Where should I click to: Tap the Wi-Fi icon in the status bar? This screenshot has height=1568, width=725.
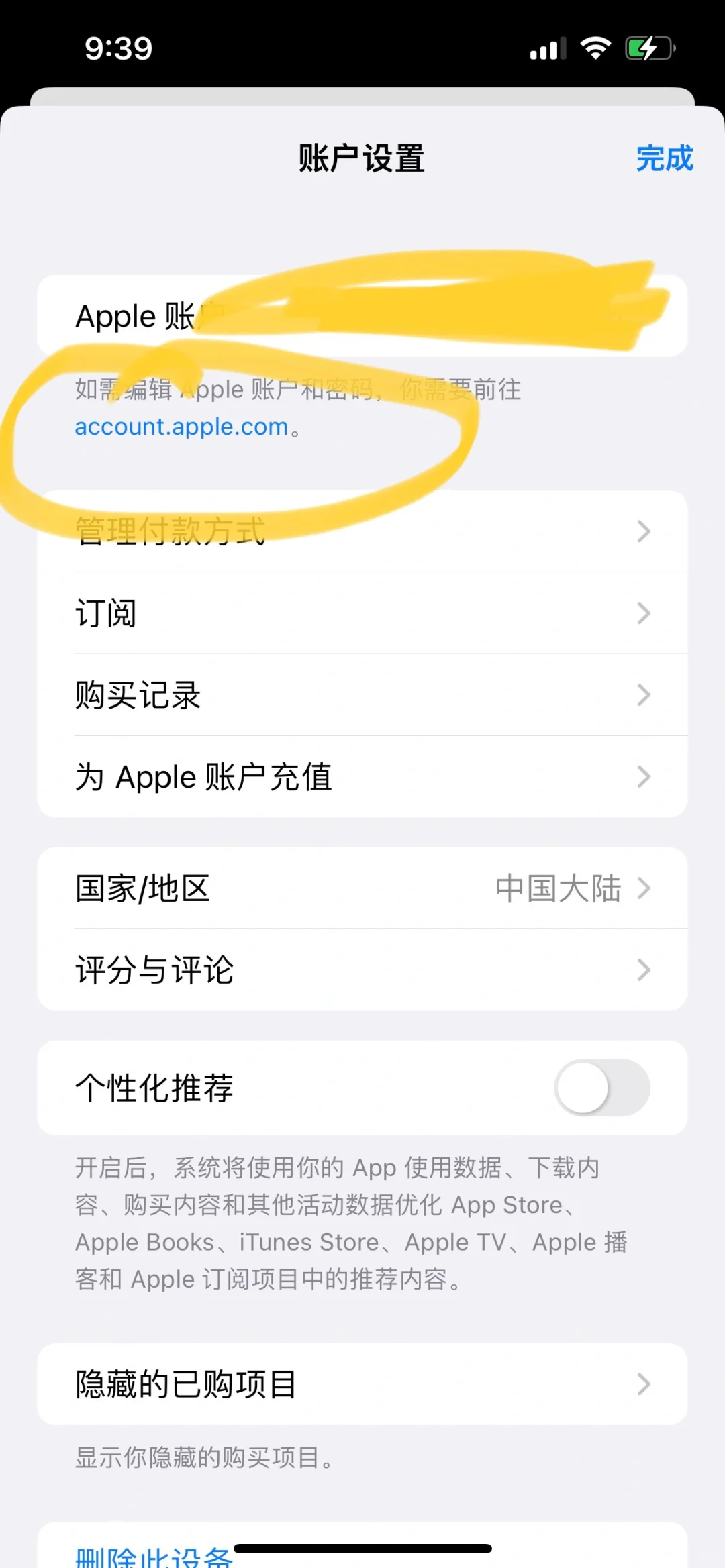tap(593, 47)
